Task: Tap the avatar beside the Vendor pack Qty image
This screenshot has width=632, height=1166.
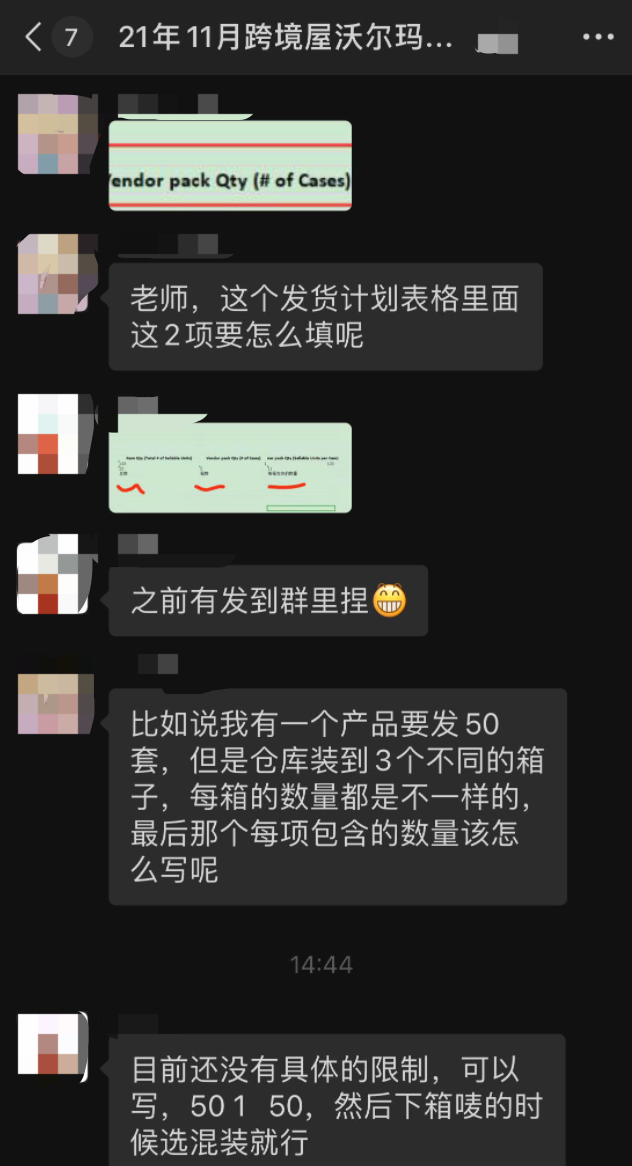Action: (x=54, y=132)
